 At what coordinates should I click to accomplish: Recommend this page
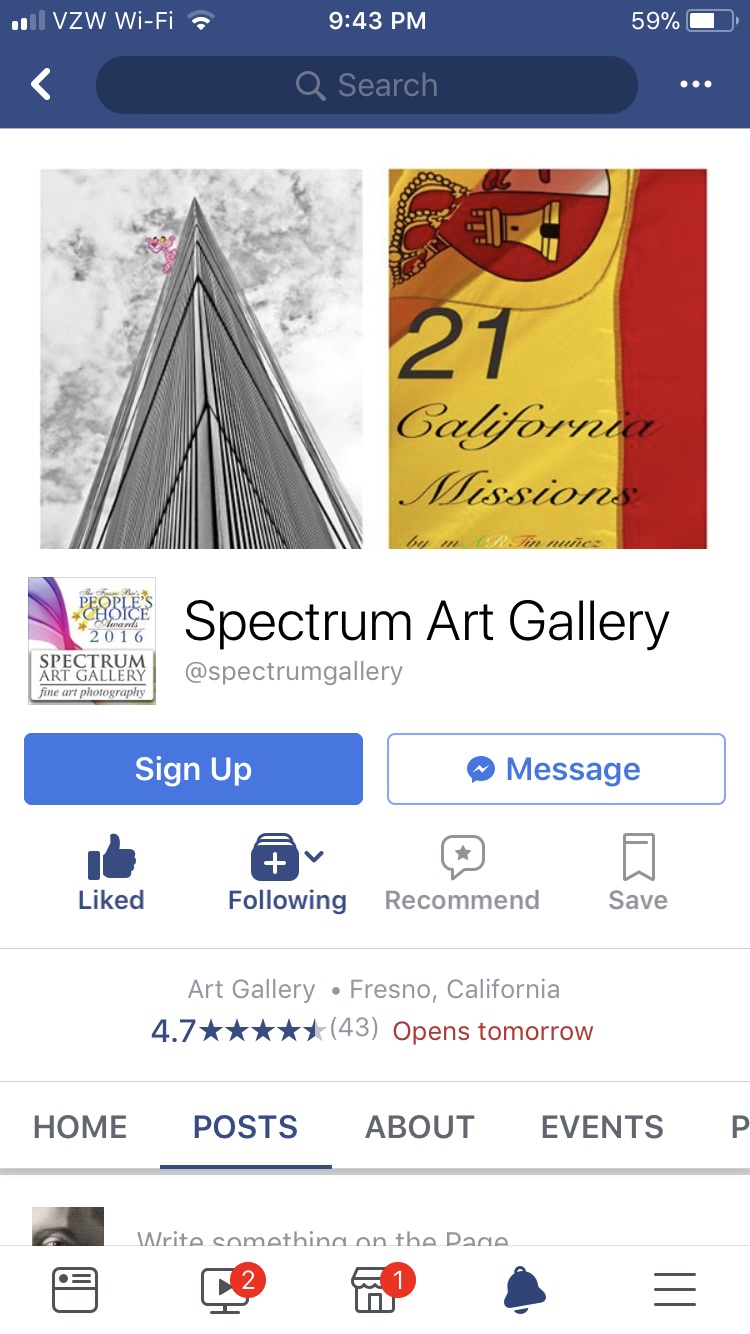(x=462, y=873)
